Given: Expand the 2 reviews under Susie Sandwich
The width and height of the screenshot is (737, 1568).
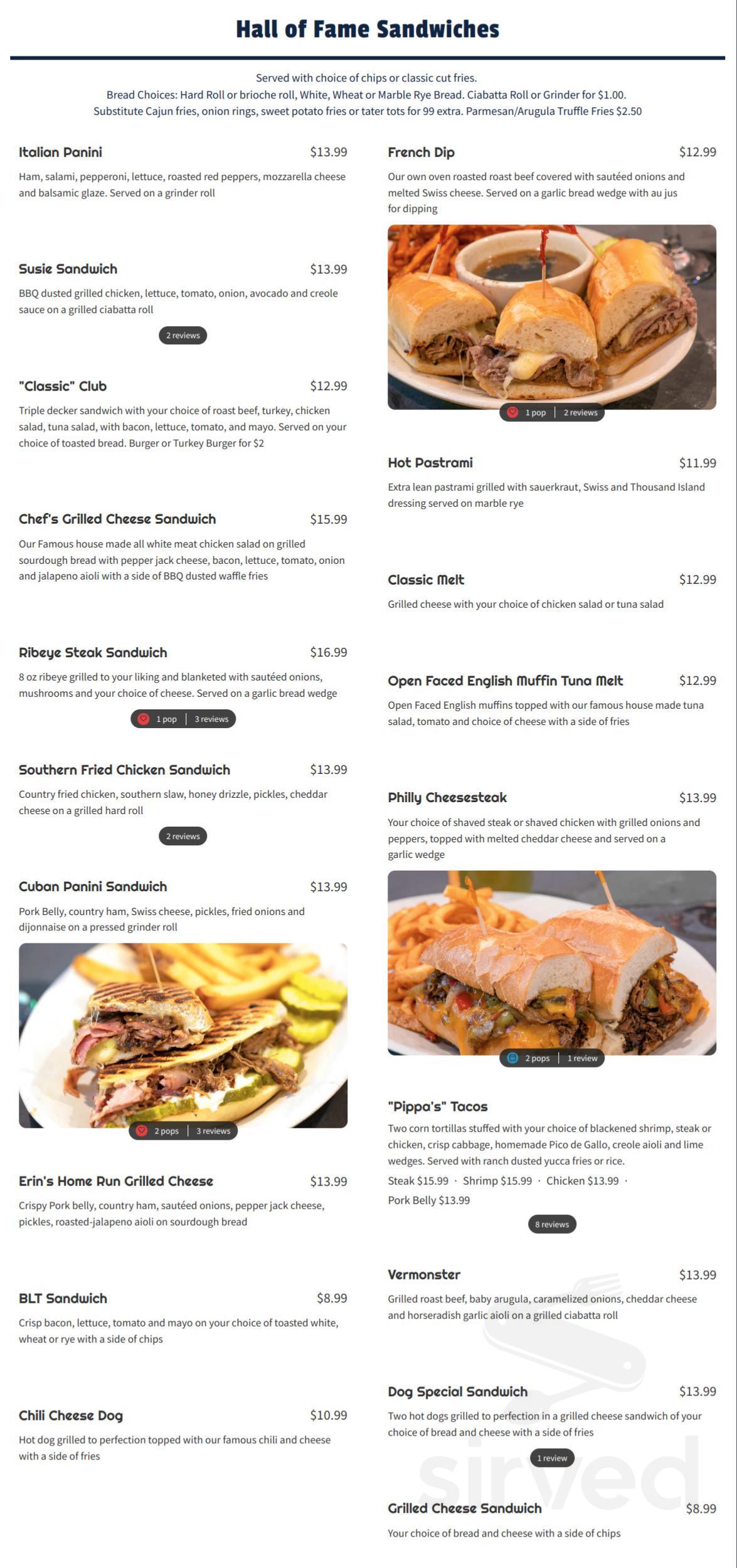Looking at the screenshot, I should point(183,335).
